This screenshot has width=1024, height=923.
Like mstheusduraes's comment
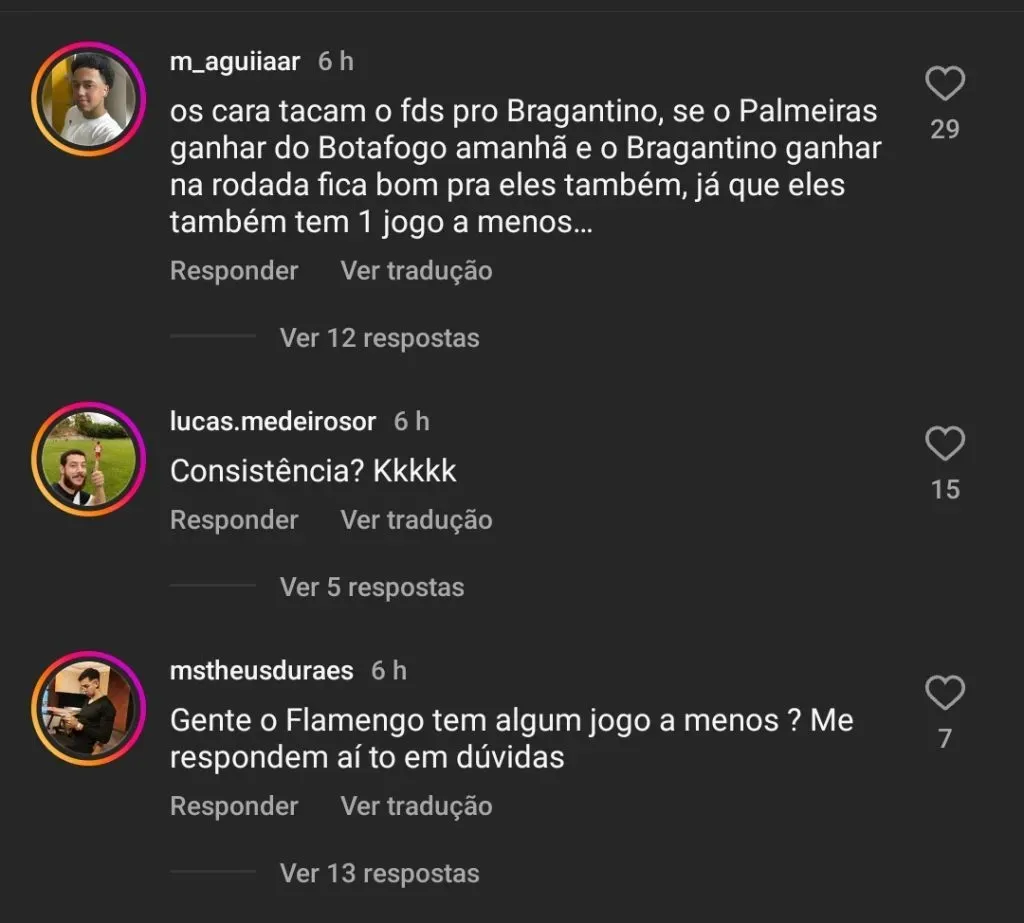point(944,693)
